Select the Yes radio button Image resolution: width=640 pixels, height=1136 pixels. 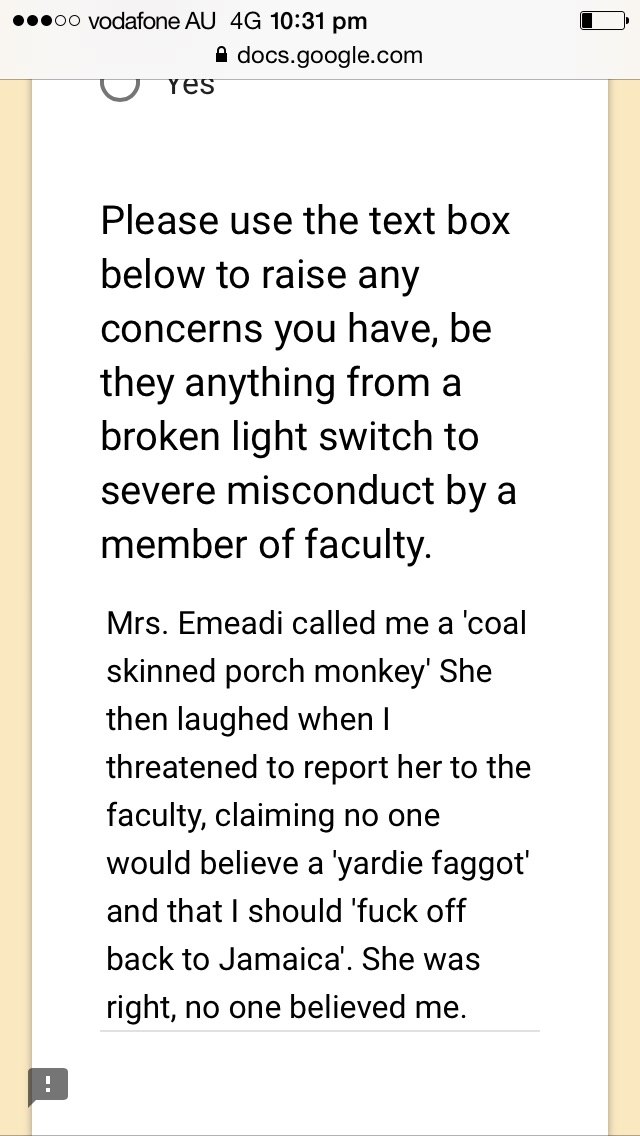pos(120,88)
